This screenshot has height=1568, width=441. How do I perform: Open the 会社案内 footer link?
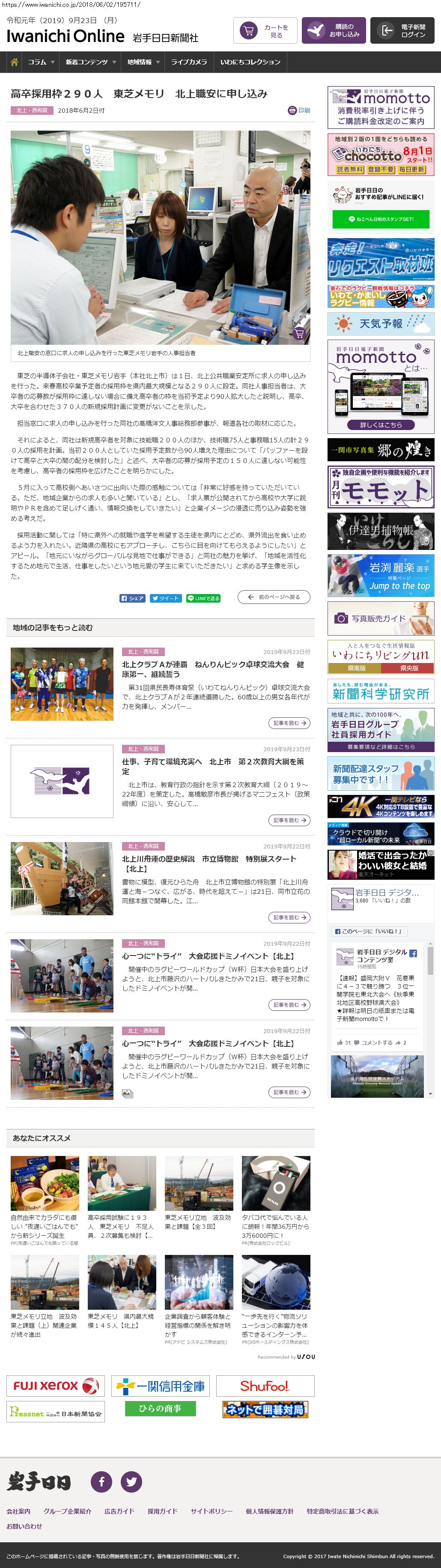coord(18,1511)
